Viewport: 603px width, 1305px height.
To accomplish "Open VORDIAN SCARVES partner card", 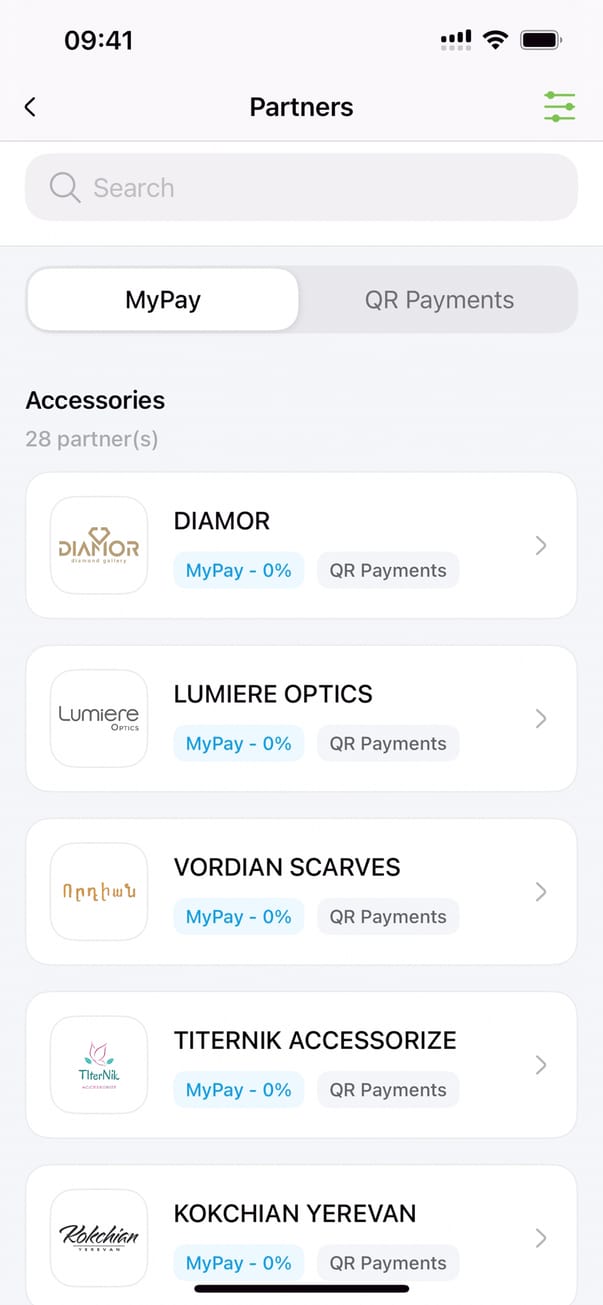I will (x=301, y=891).
